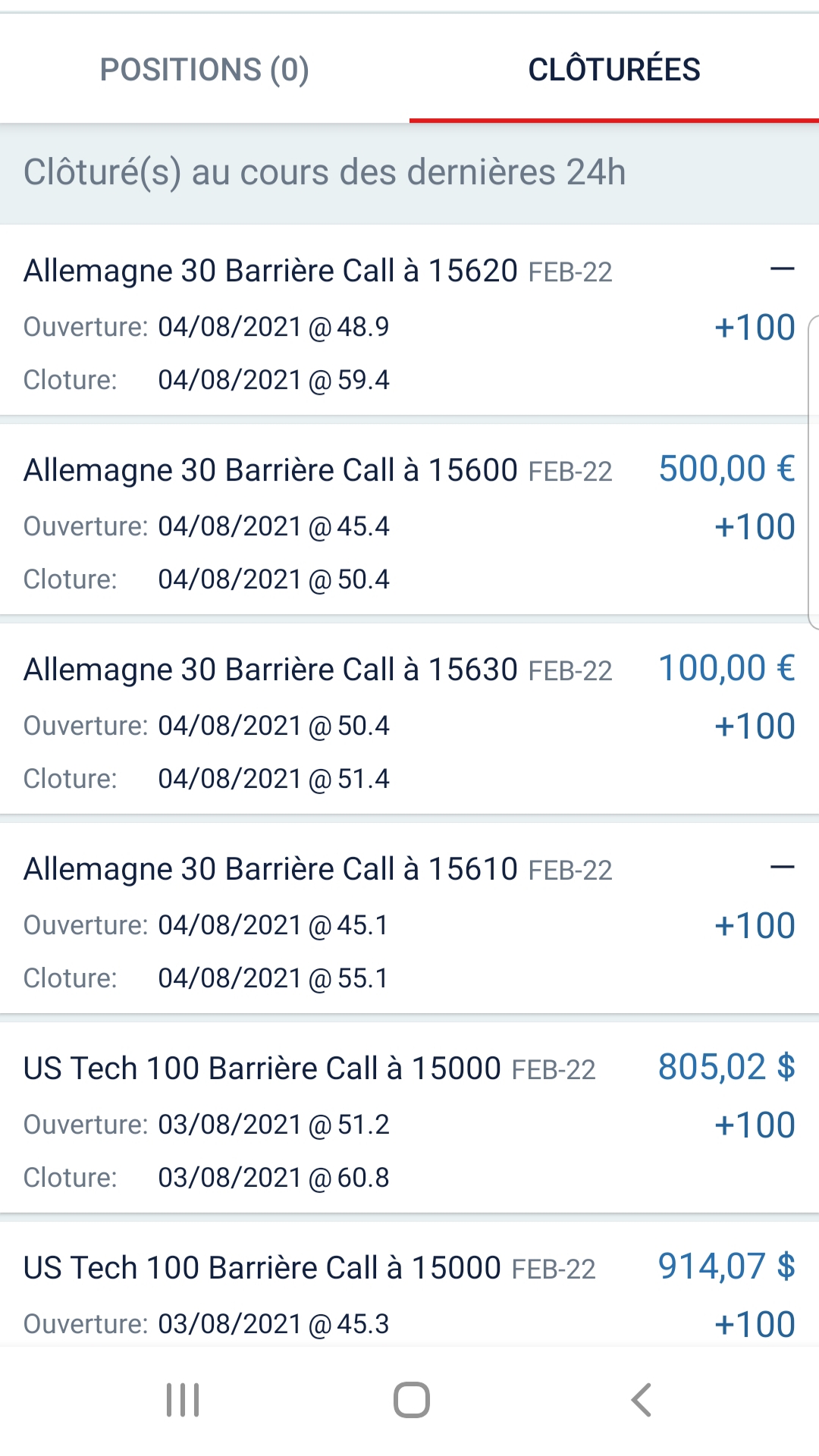819x1456 pixels.
Task: Go back with the system back button
Action: 641,1400
